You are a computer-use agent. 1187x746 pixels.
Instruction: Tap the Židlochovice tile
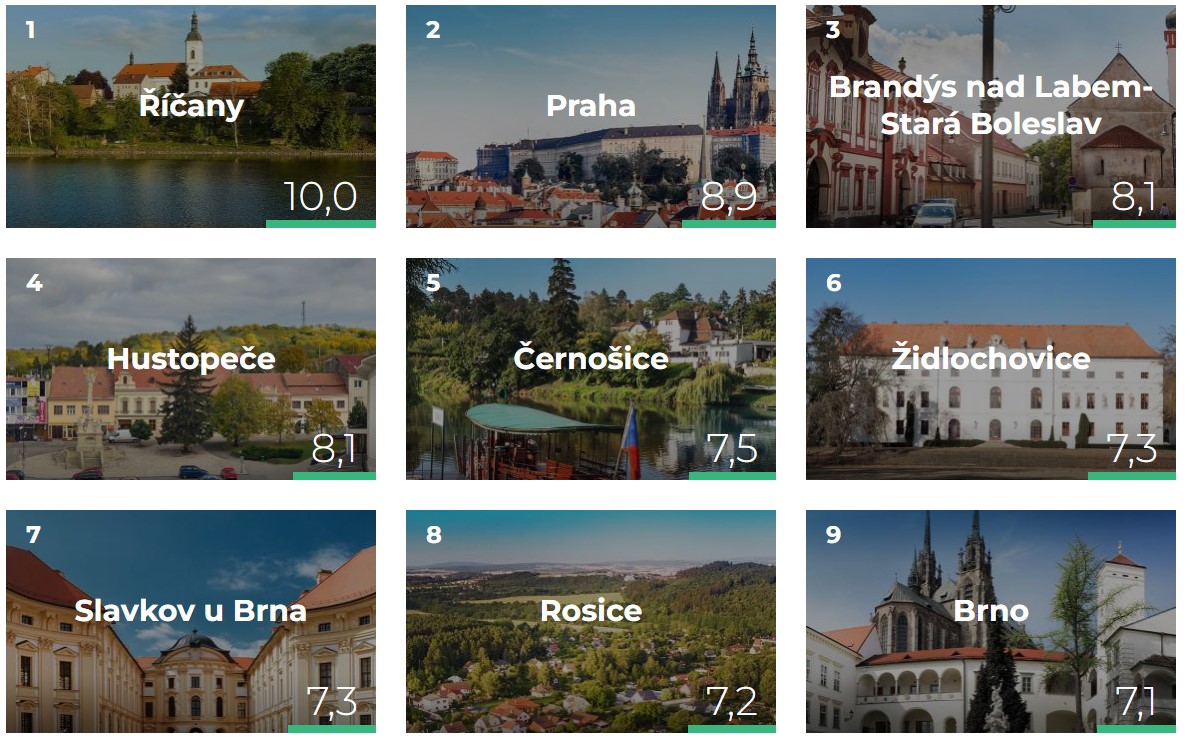click(990, 368)
